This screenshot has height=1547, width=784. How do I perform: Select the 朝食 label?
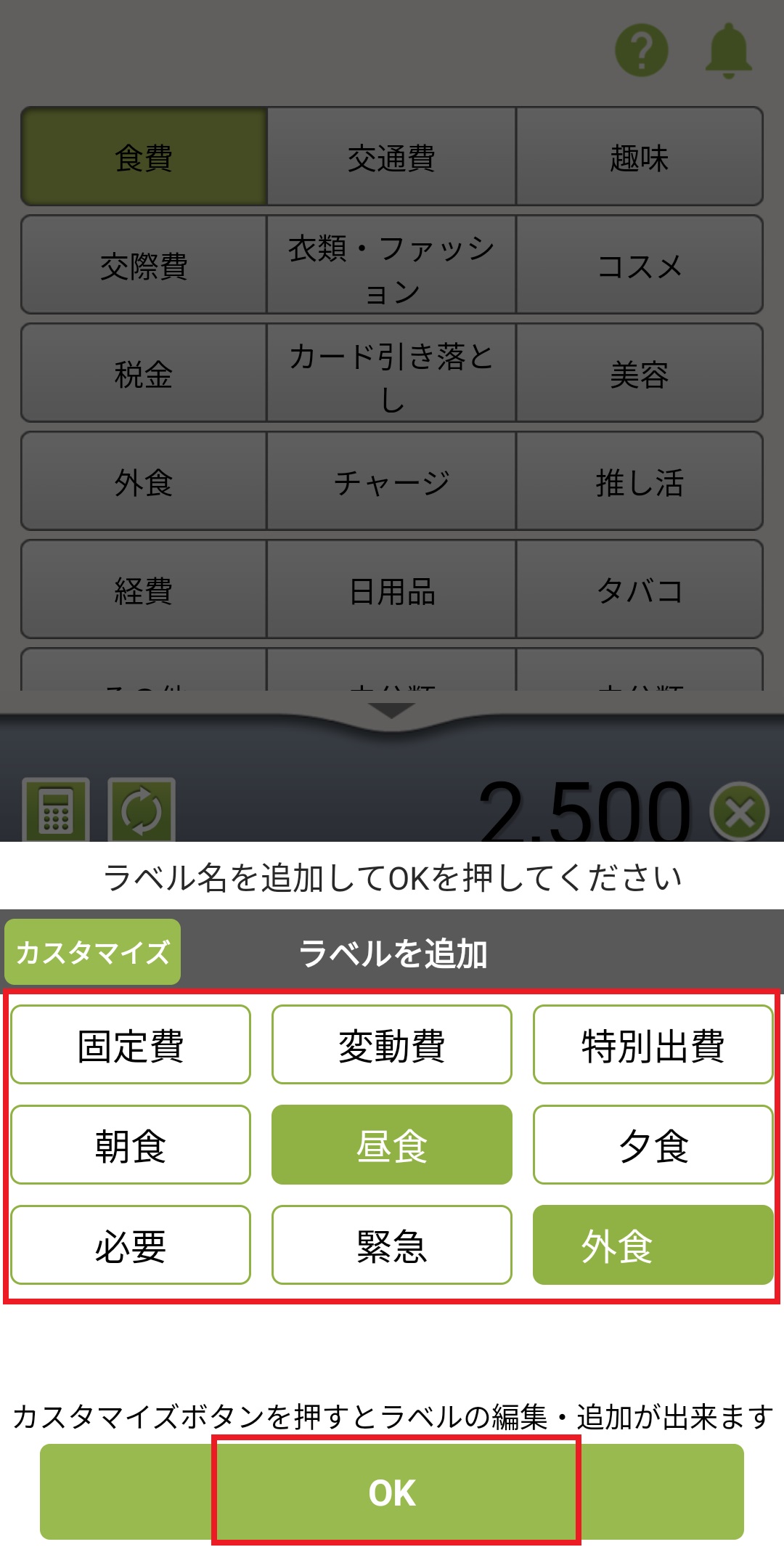click(131, 1145)
